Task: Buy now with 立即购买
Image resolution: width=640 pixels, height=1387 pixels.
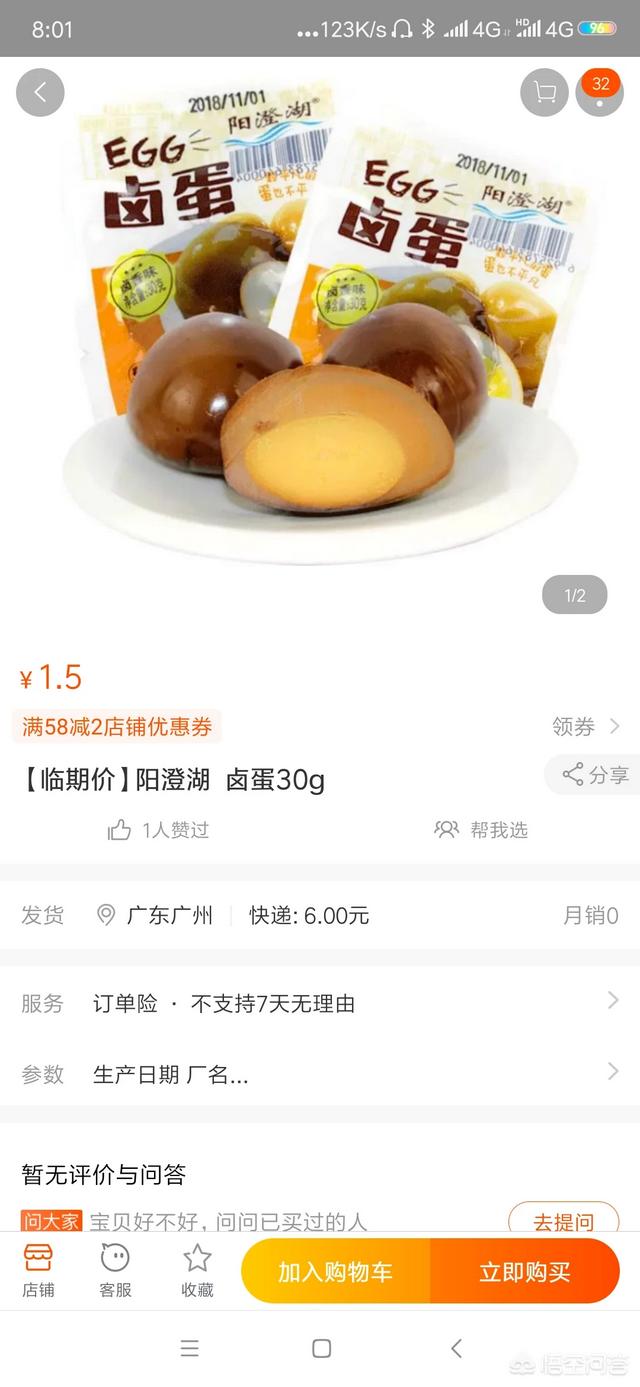Action: (525, 1272)
